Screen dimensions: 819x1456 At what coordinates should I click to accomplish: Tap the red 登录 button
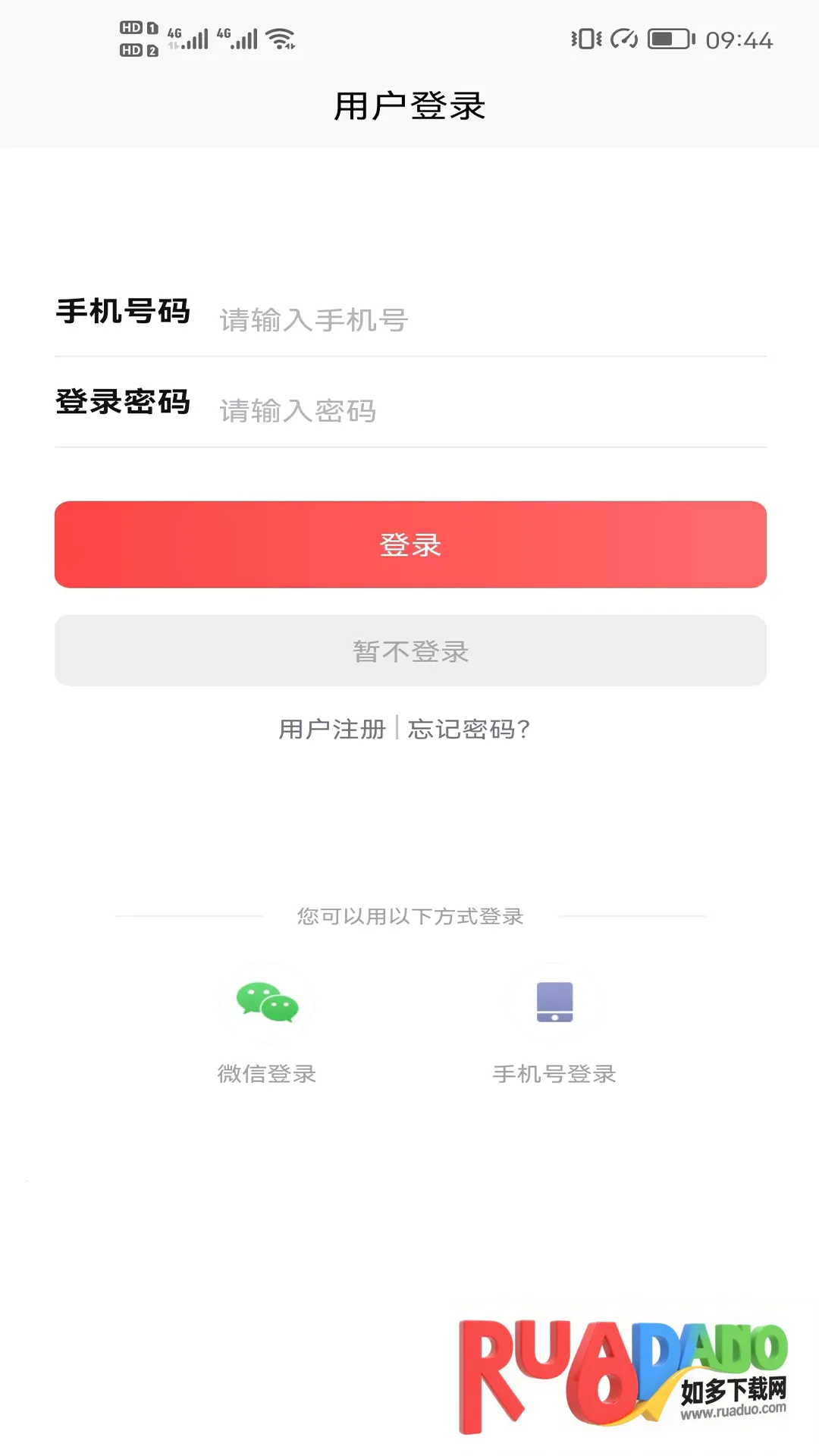point(410,544)
